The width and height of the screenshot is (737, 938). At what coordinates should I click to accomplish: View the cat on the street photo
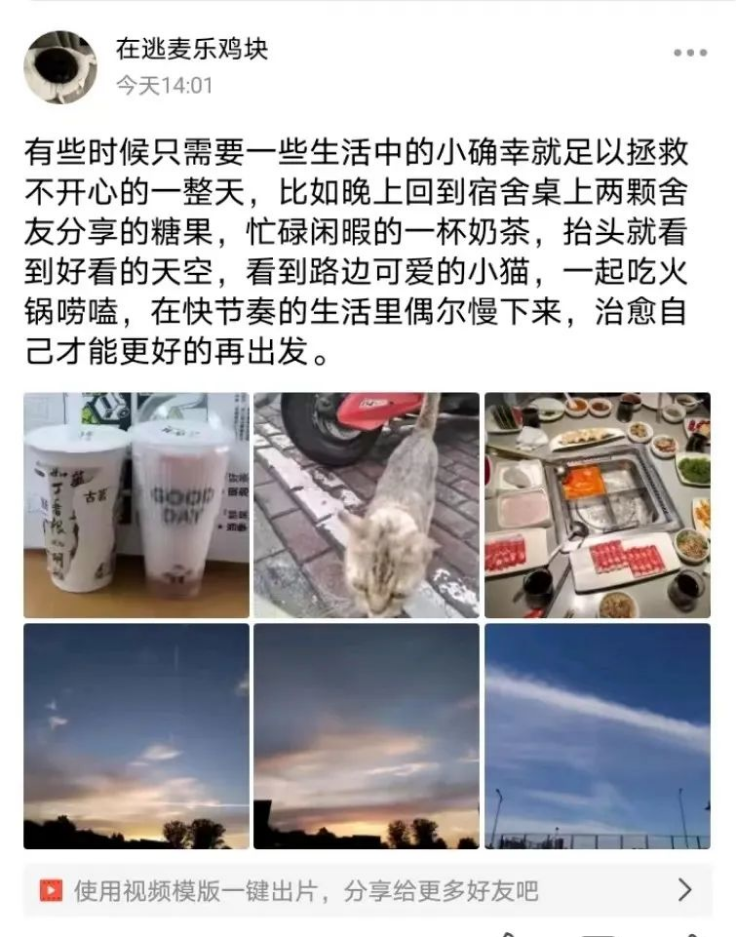click(366, 505)
